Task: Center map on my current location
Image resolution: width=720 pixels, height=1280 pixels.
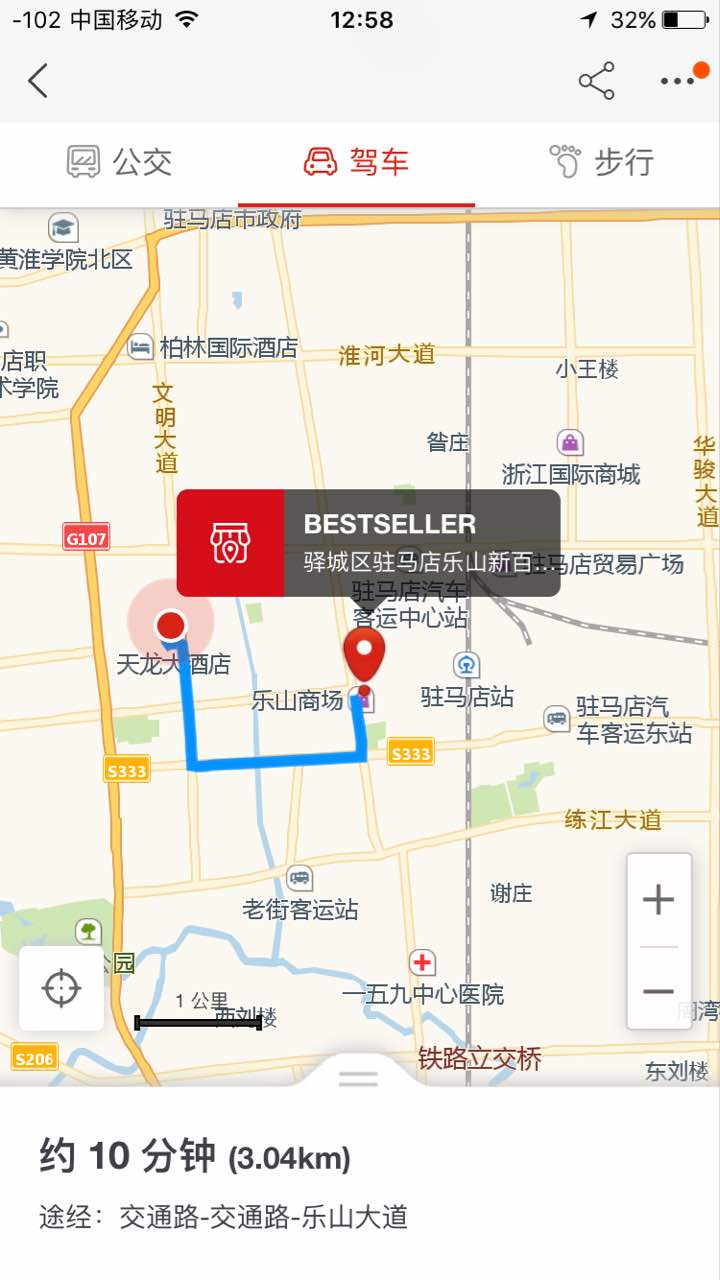Action: click(61, 988)
